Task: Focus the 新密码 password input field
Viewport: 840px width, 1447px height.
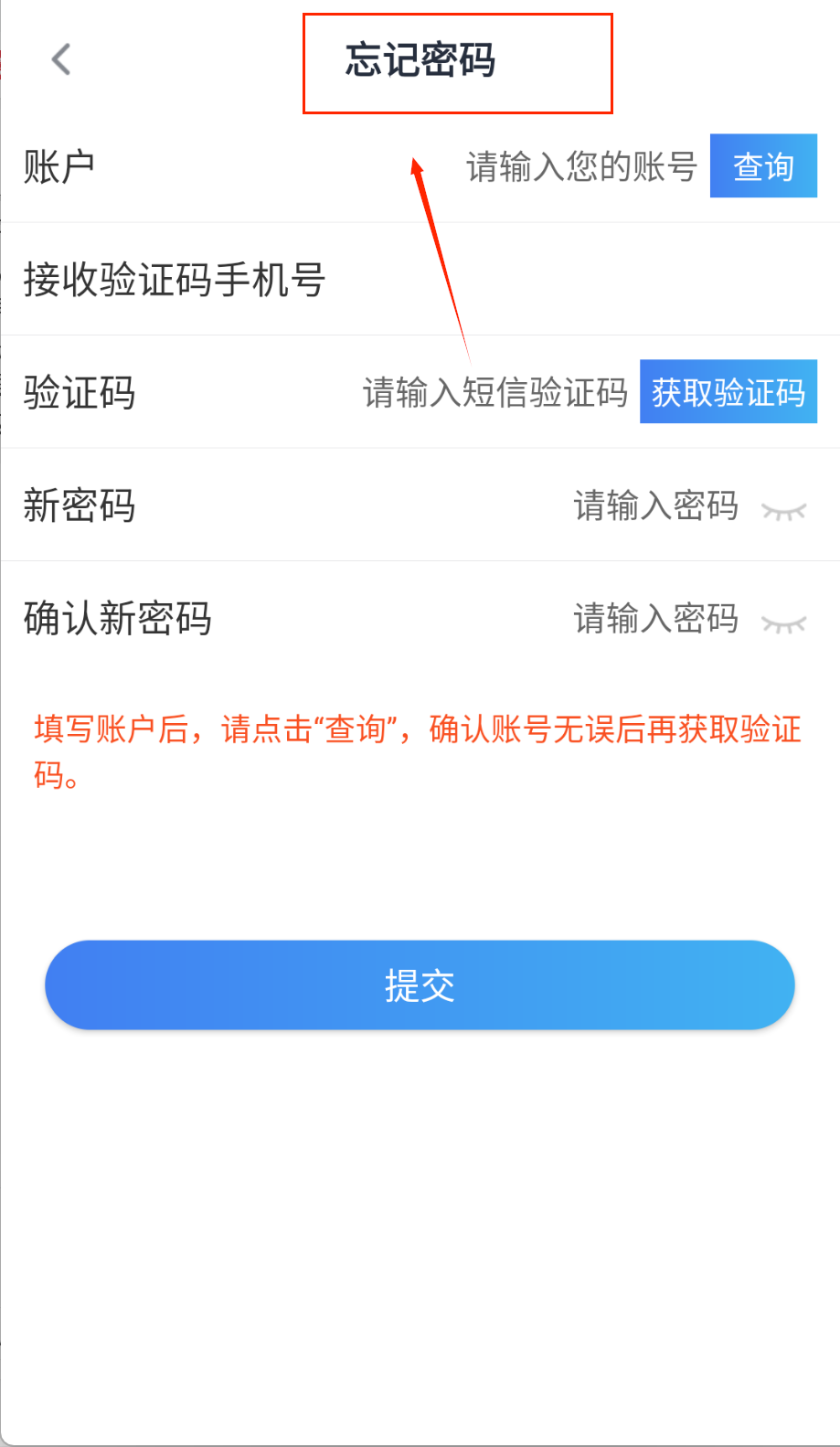Action: tap(655, 505)
